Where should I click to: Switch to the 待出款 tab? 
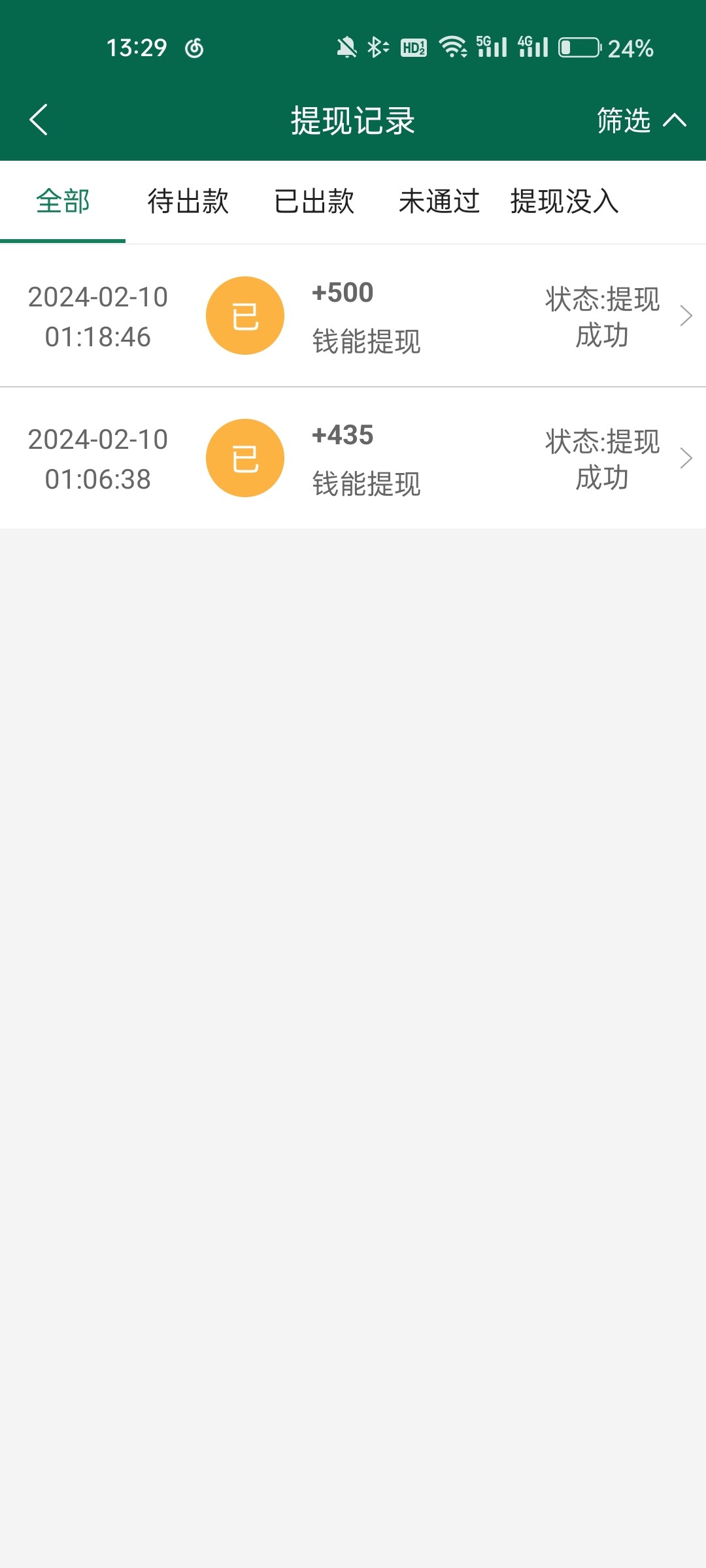click(188, 201)
